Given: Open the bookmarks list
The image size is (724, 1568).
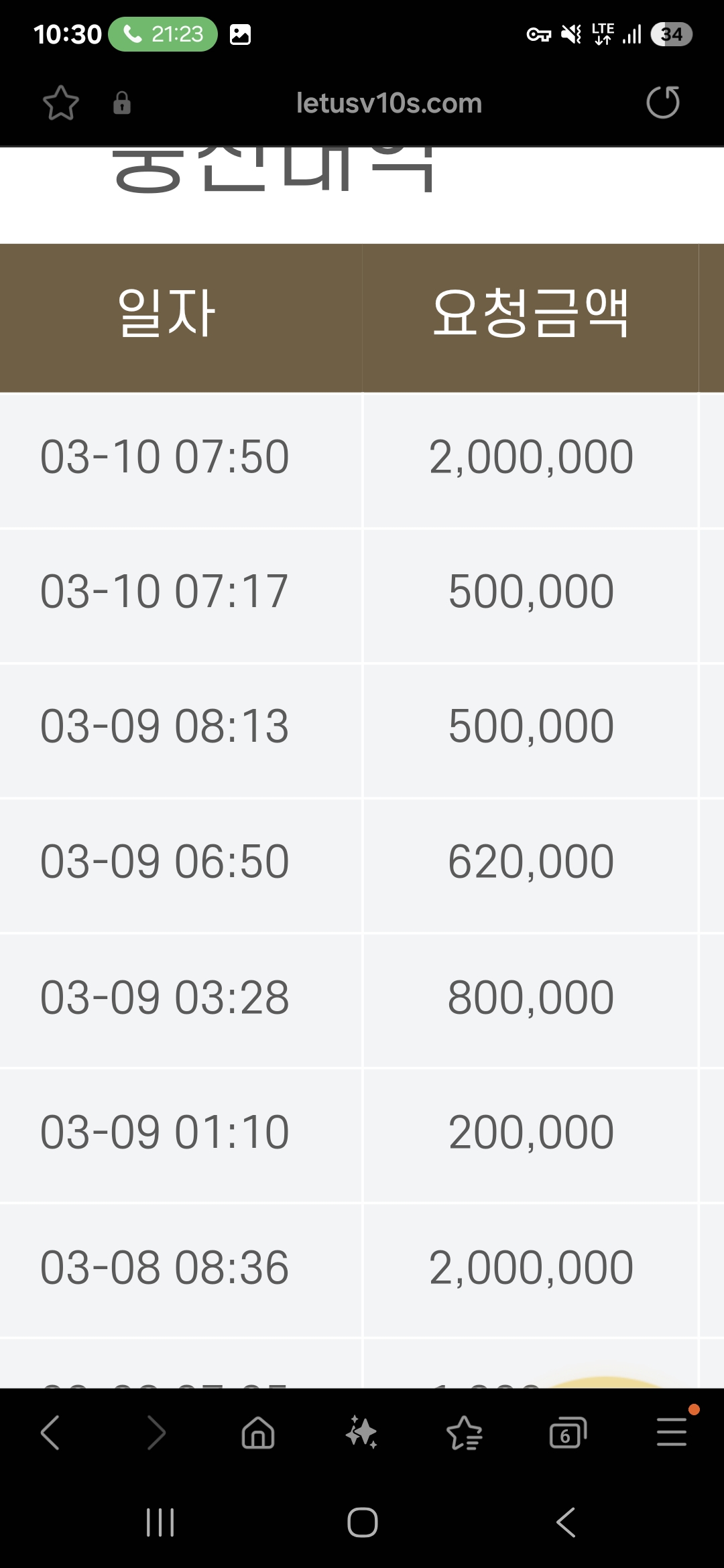Looking at the screenshot, I should (x=465, y=1433).
